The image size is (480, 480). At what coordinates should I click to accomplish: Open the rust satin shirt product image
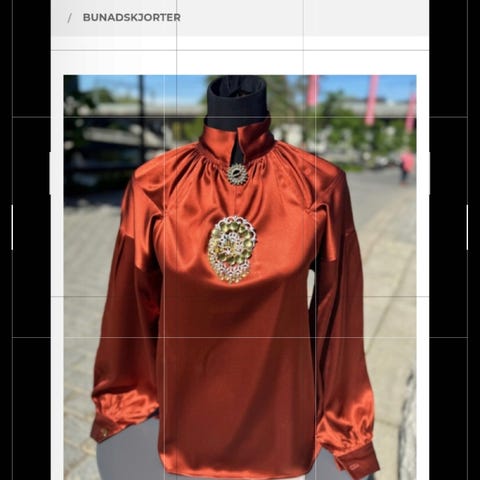tap(240, 277)
